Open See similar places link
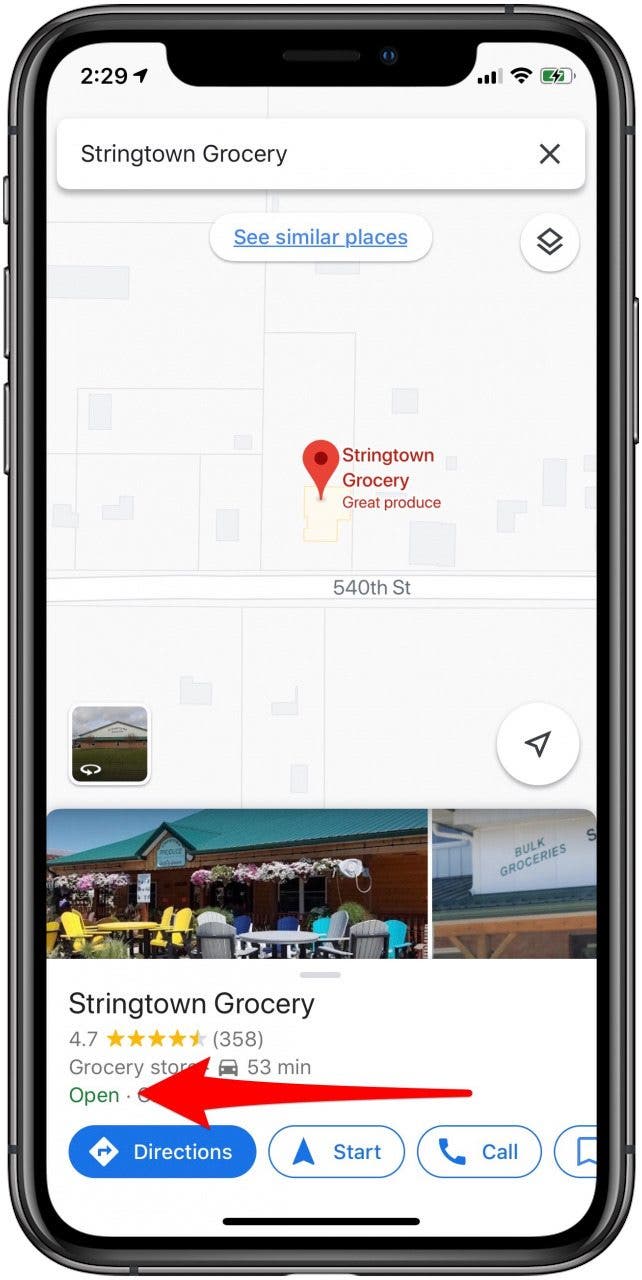This screenshot has height=1280, width=642. [x=320, y=238]
